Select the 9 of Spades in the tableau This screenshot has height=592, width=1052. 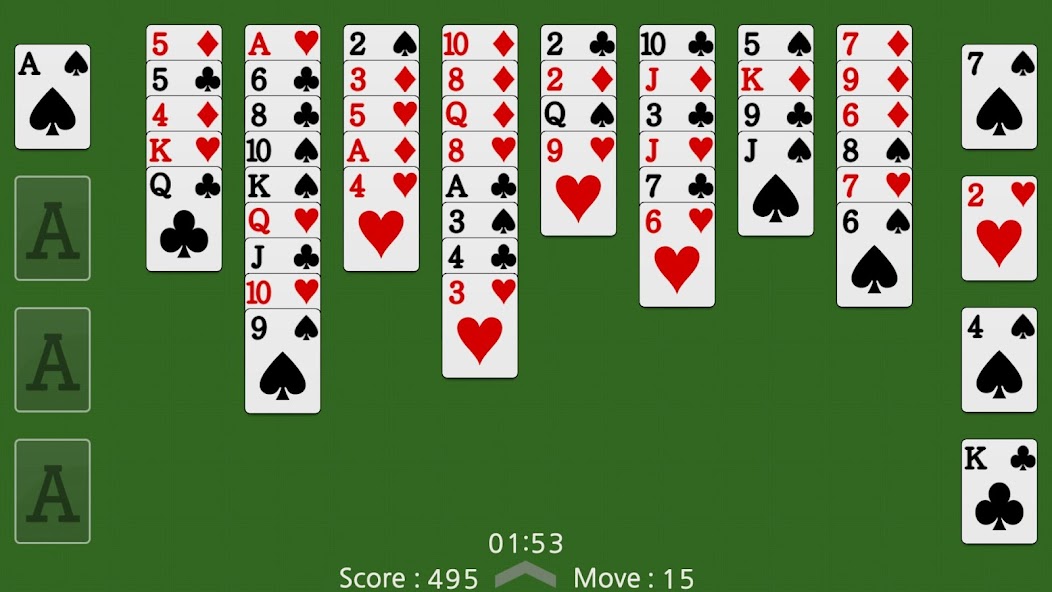pyautogui.click(x=282, y=362)
